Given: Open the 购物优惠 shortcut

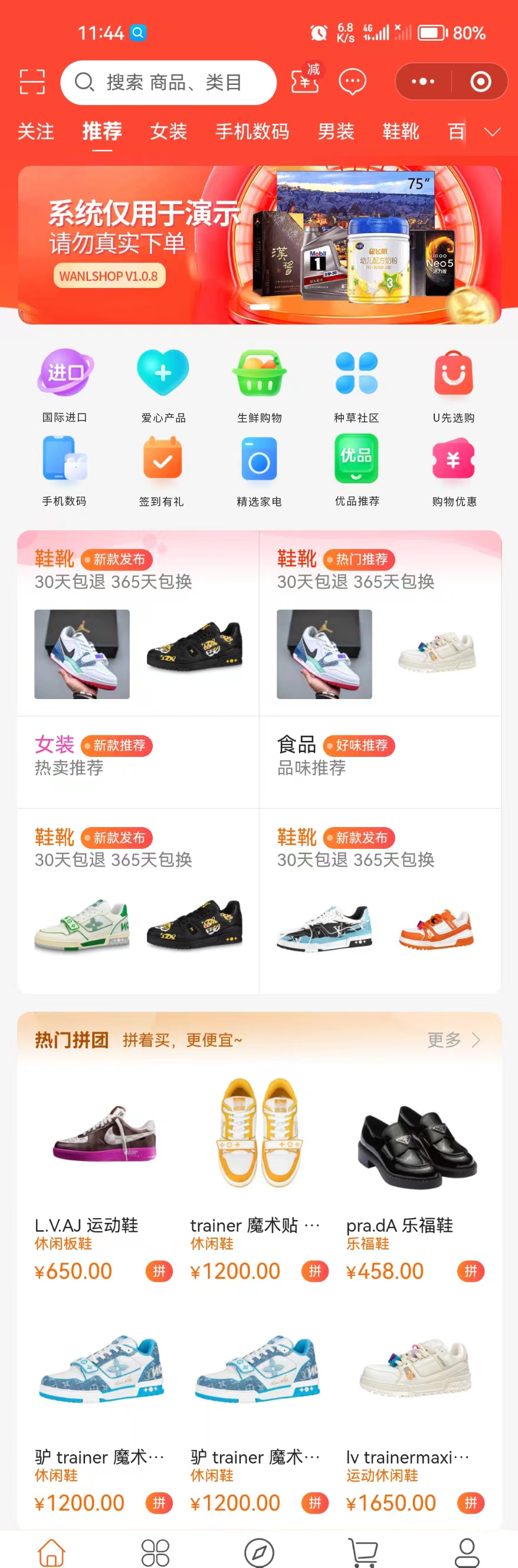Looking at the screenshot, I should [454, 470].
